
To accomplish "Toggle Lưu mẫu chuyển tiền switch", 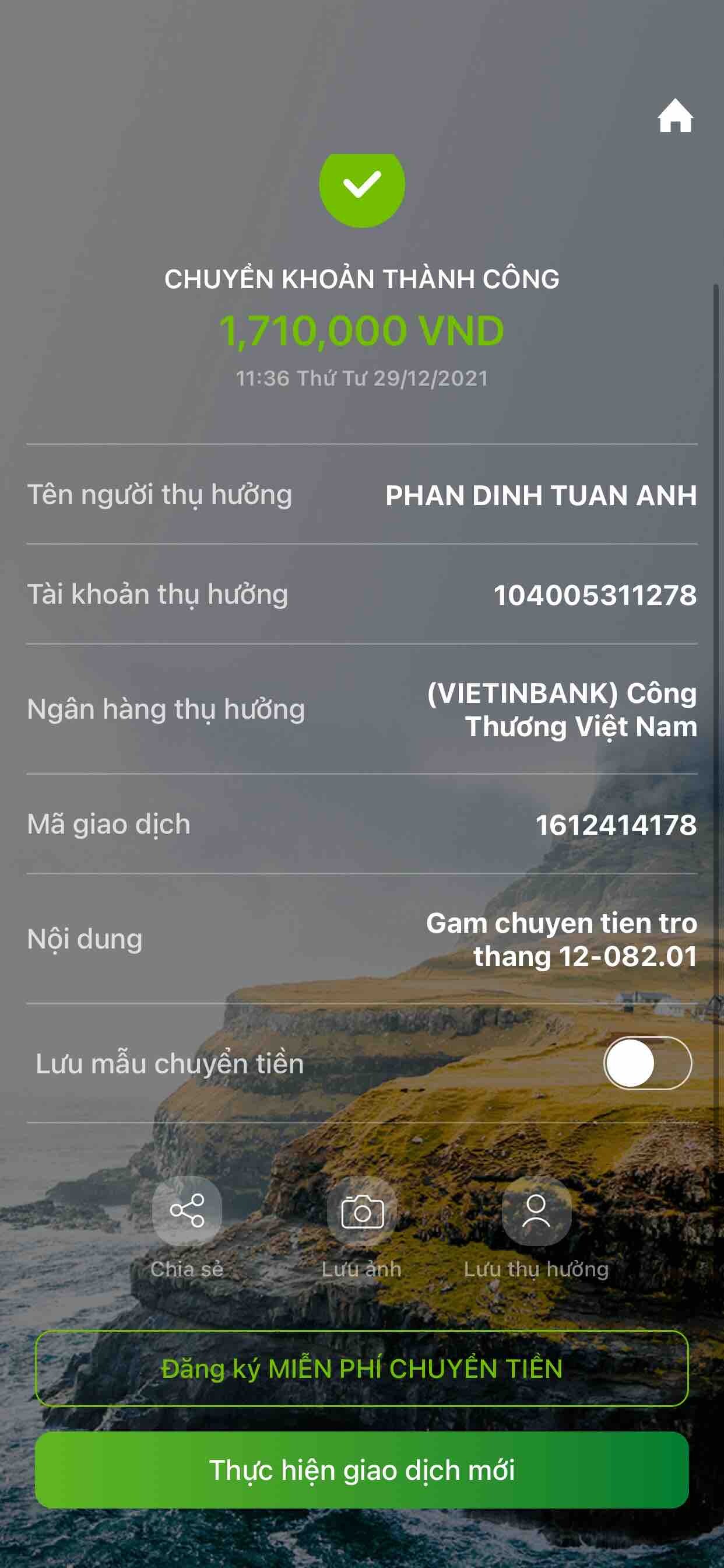I will coord(647,1063).
